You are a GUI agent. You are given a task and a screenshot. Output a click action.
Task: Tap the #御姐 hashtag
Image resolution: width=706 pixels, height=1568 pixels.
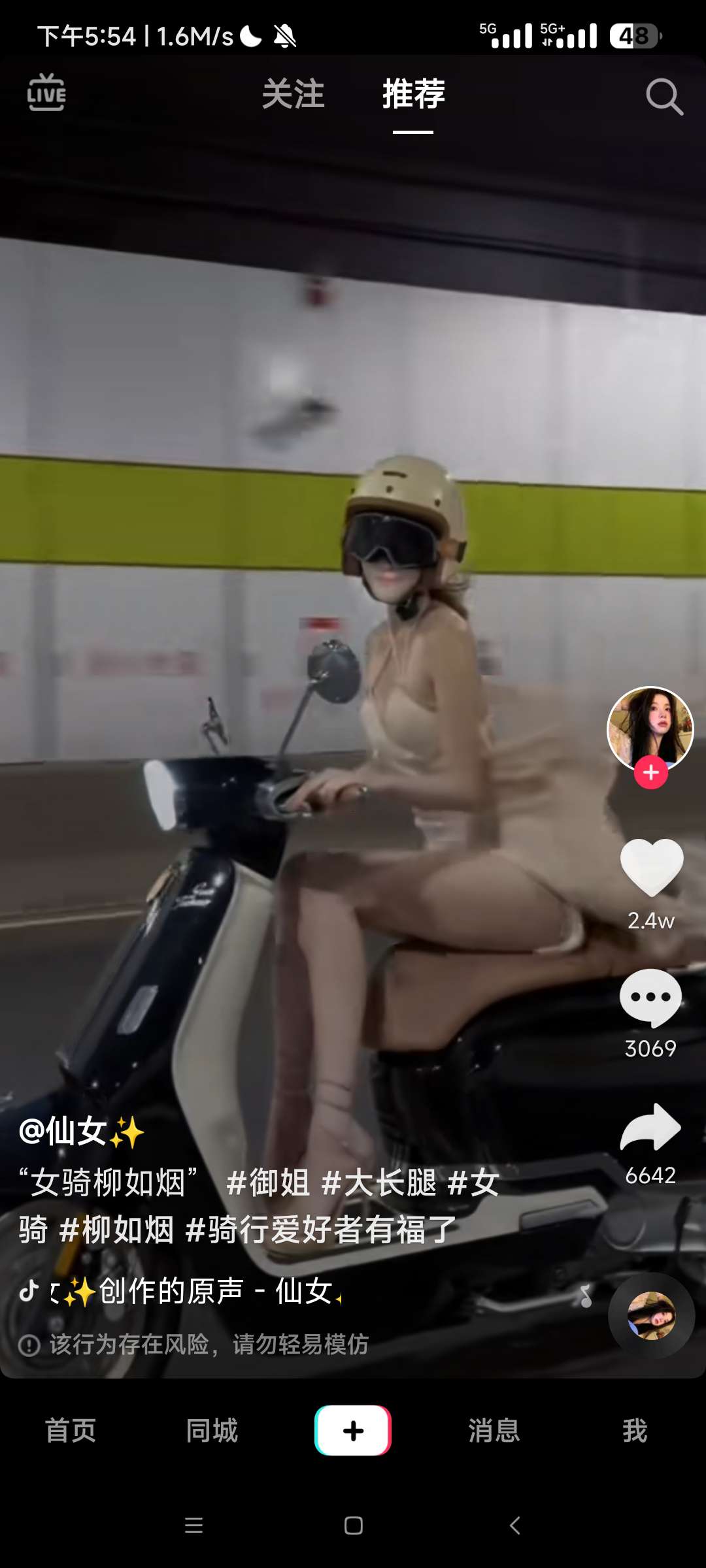[268, 1183]
